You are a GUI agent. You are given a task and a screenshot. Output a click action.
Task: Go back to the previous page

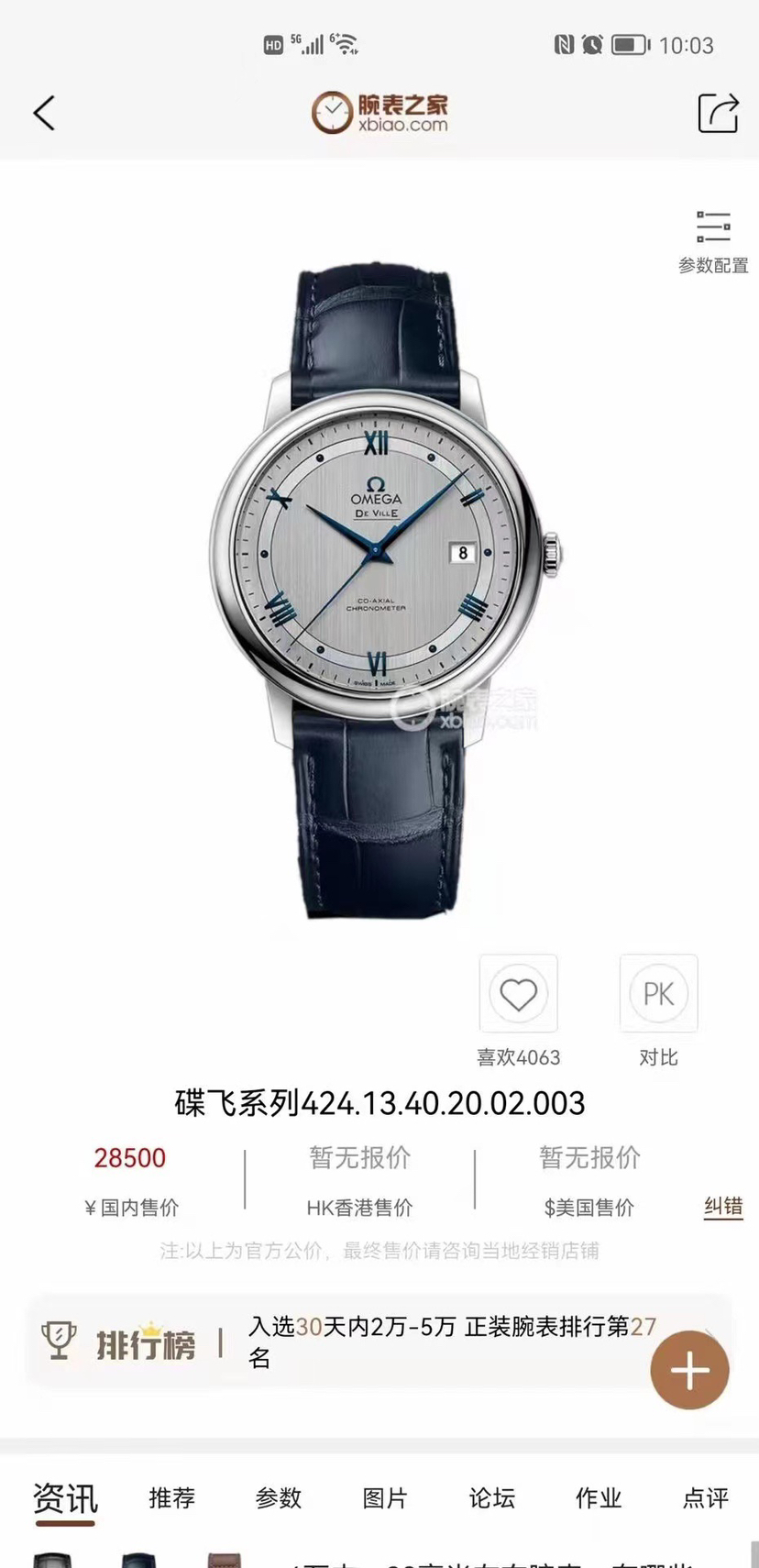(44, 113)
